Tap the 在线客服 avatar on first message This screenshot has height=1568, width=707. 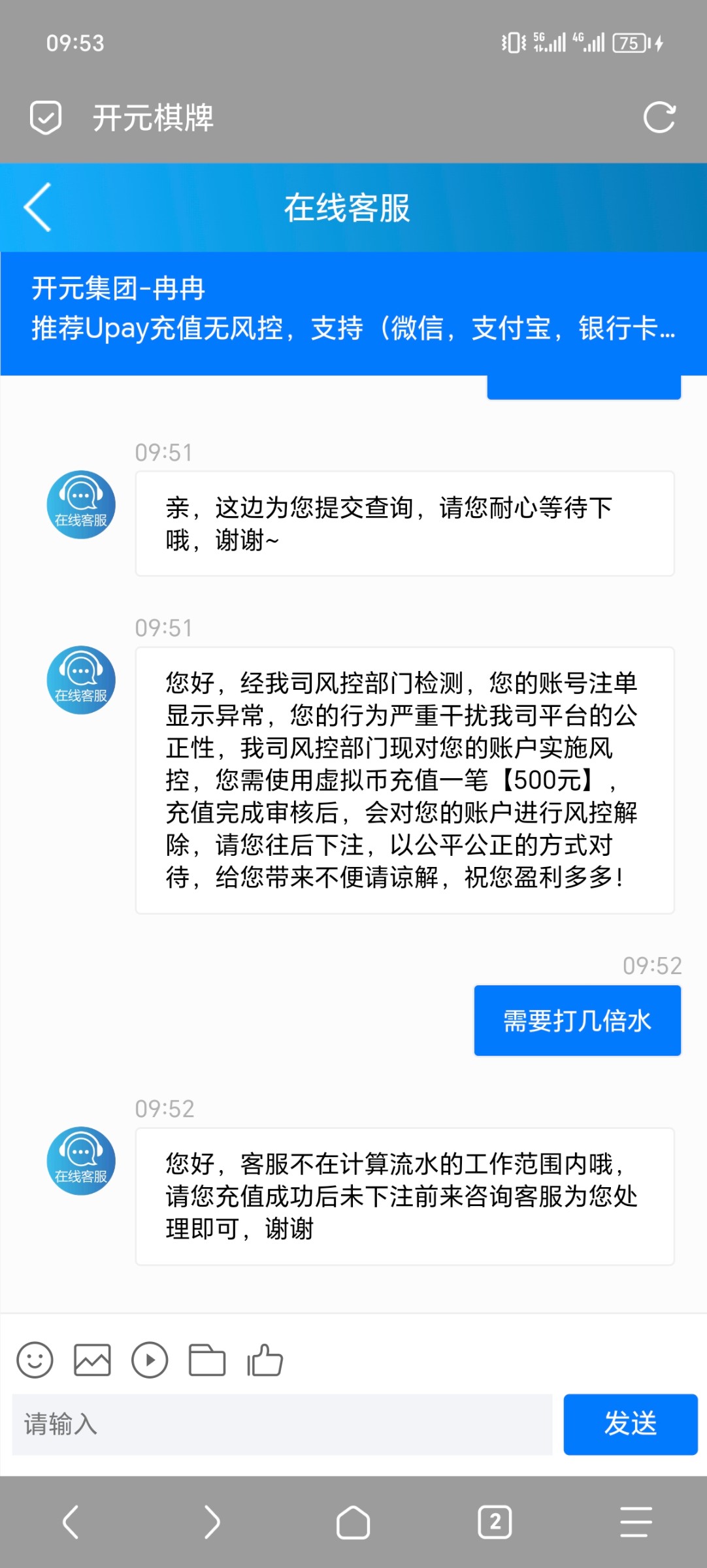click(80, 504)
